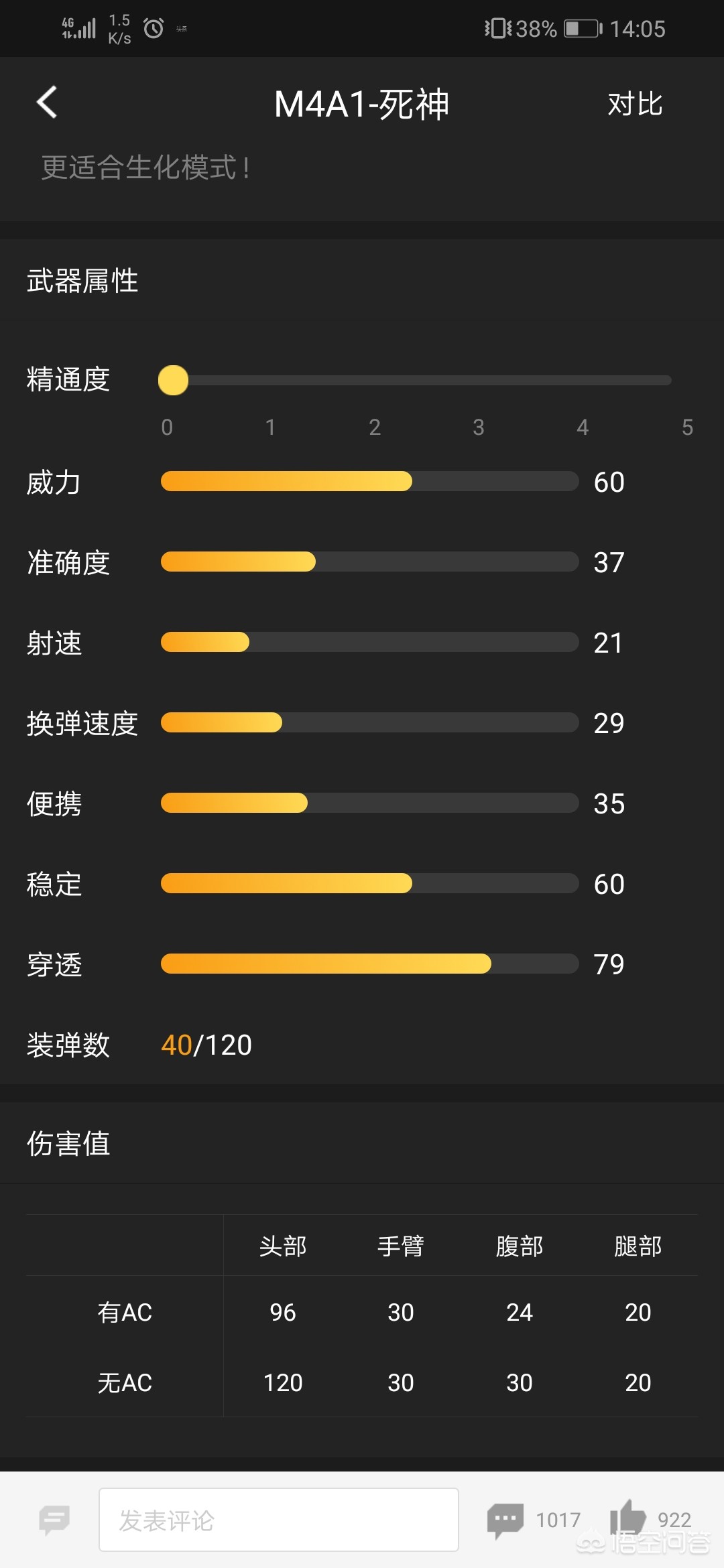Tap the chat icon beside the comment box
Image resolution: width=724 pixels, height=1568 pixels.
pos(54,1519)
